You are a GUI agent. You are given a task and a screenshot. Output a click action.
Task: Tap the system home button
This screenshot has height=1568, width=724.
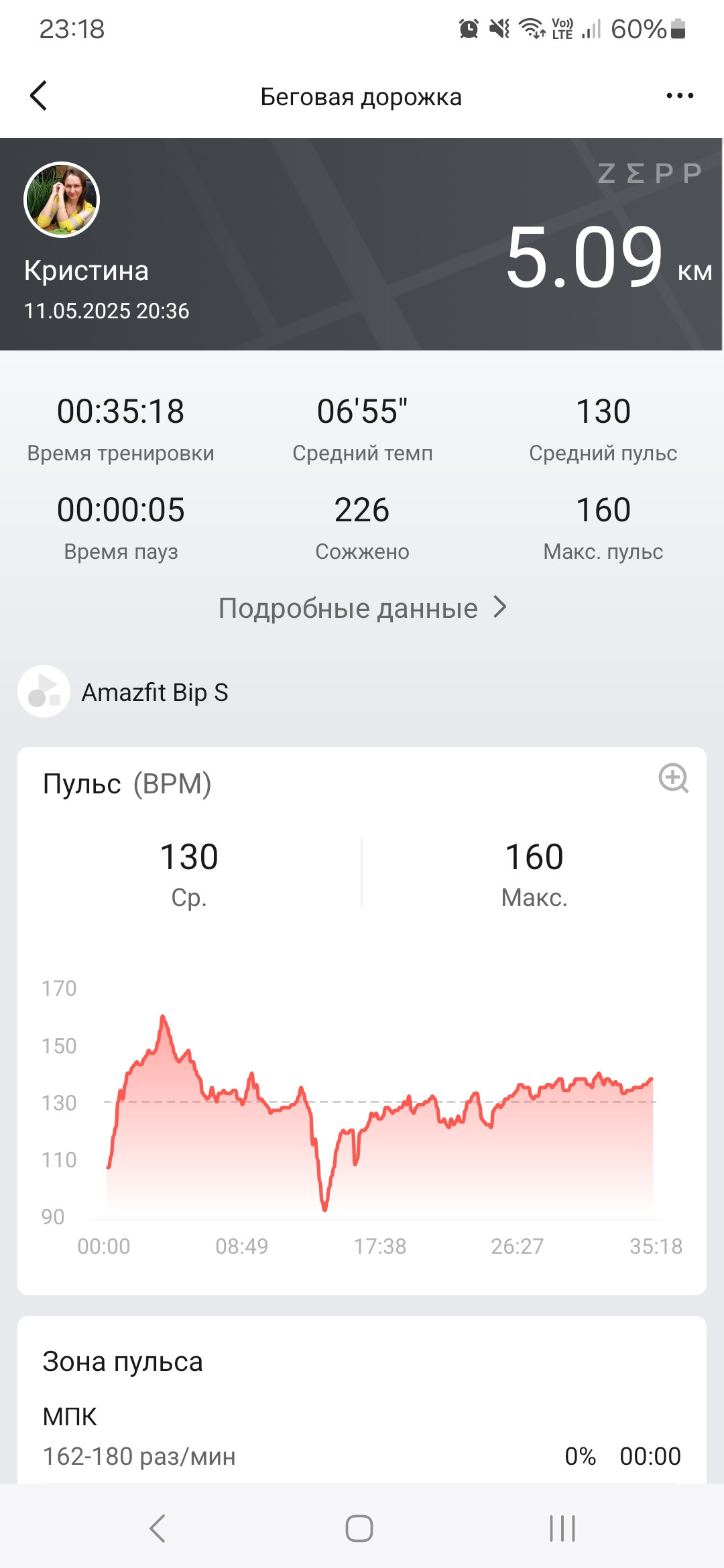[359, 1528]
